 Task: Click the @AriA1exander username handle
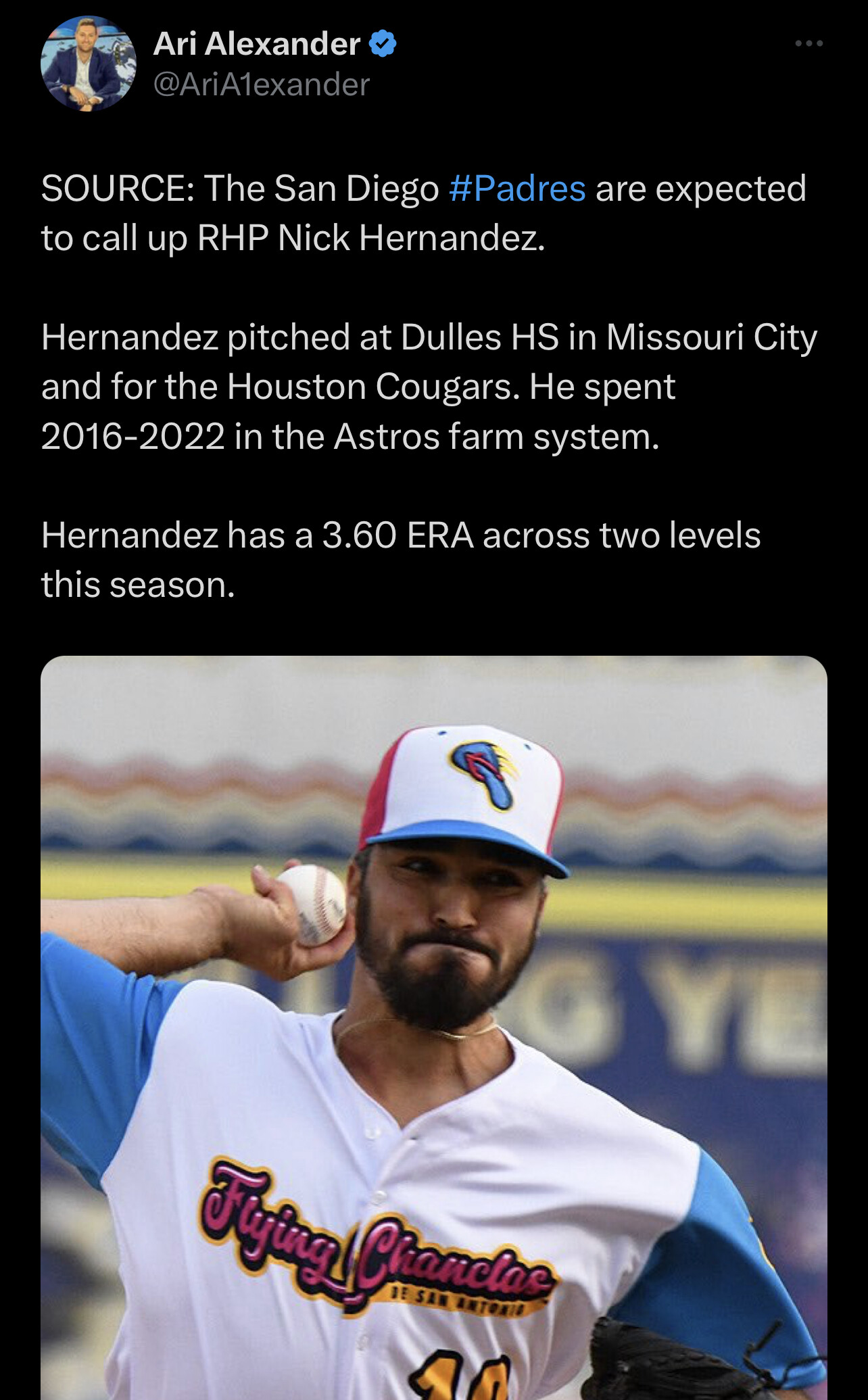[262, 85]
